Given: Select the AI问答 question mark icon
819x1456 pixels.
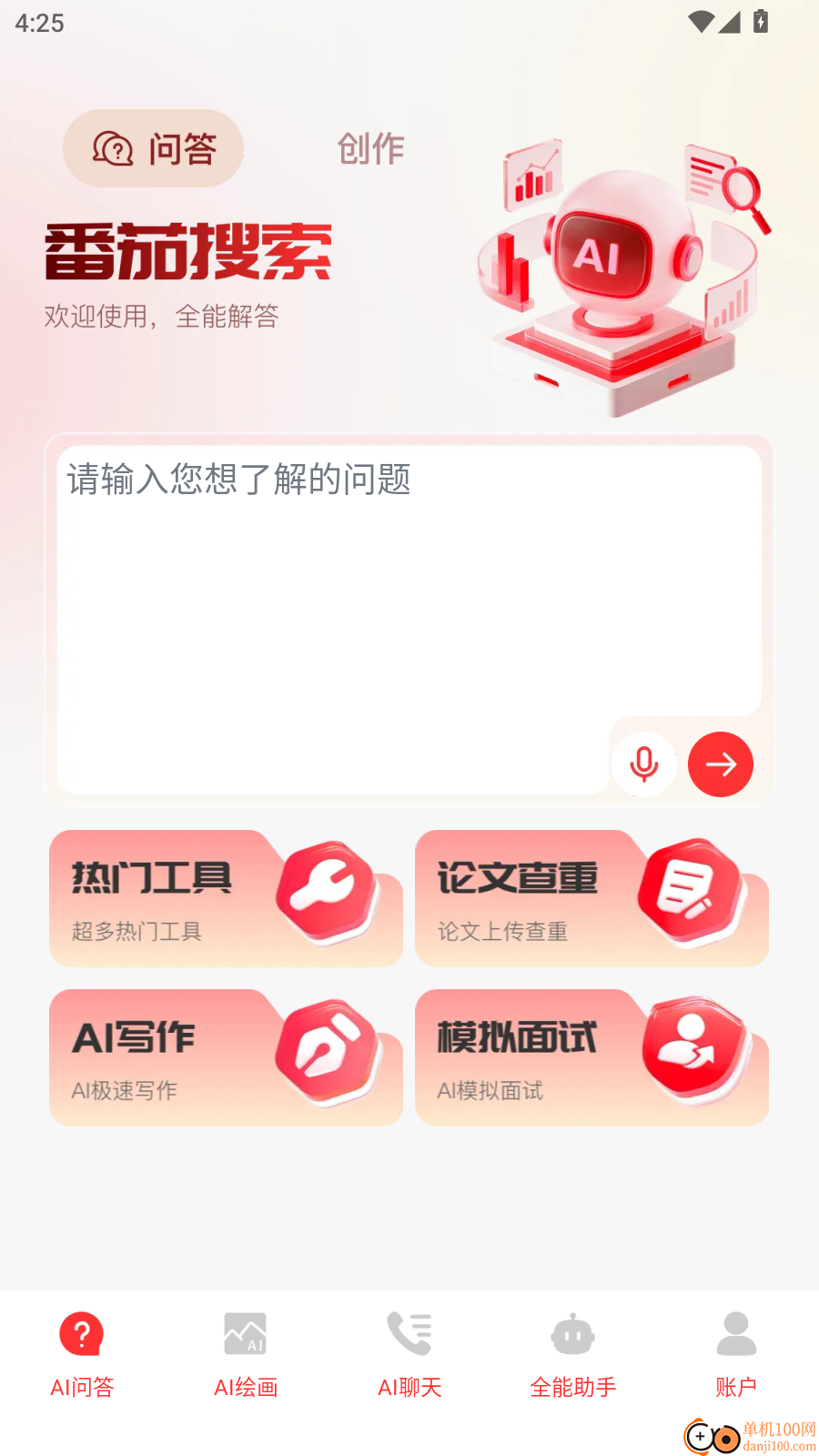Looking at the screenshot, I should [81, 1334].
